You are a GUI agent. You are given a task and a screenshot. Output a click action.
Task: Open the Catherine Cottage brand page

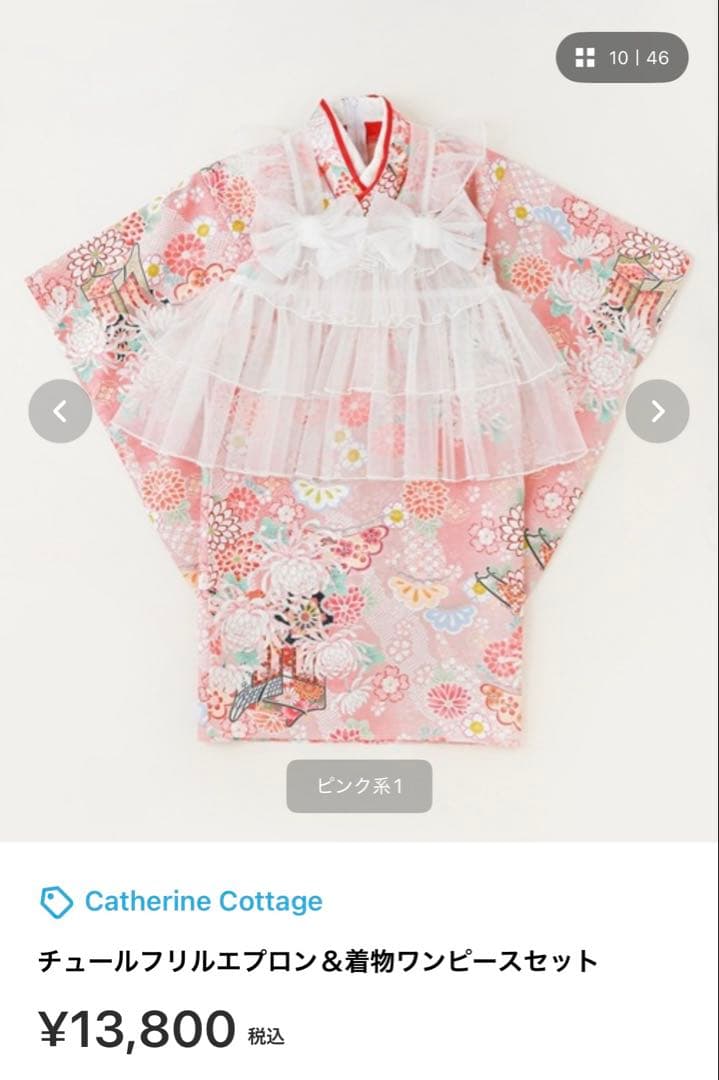pos(203,901)
